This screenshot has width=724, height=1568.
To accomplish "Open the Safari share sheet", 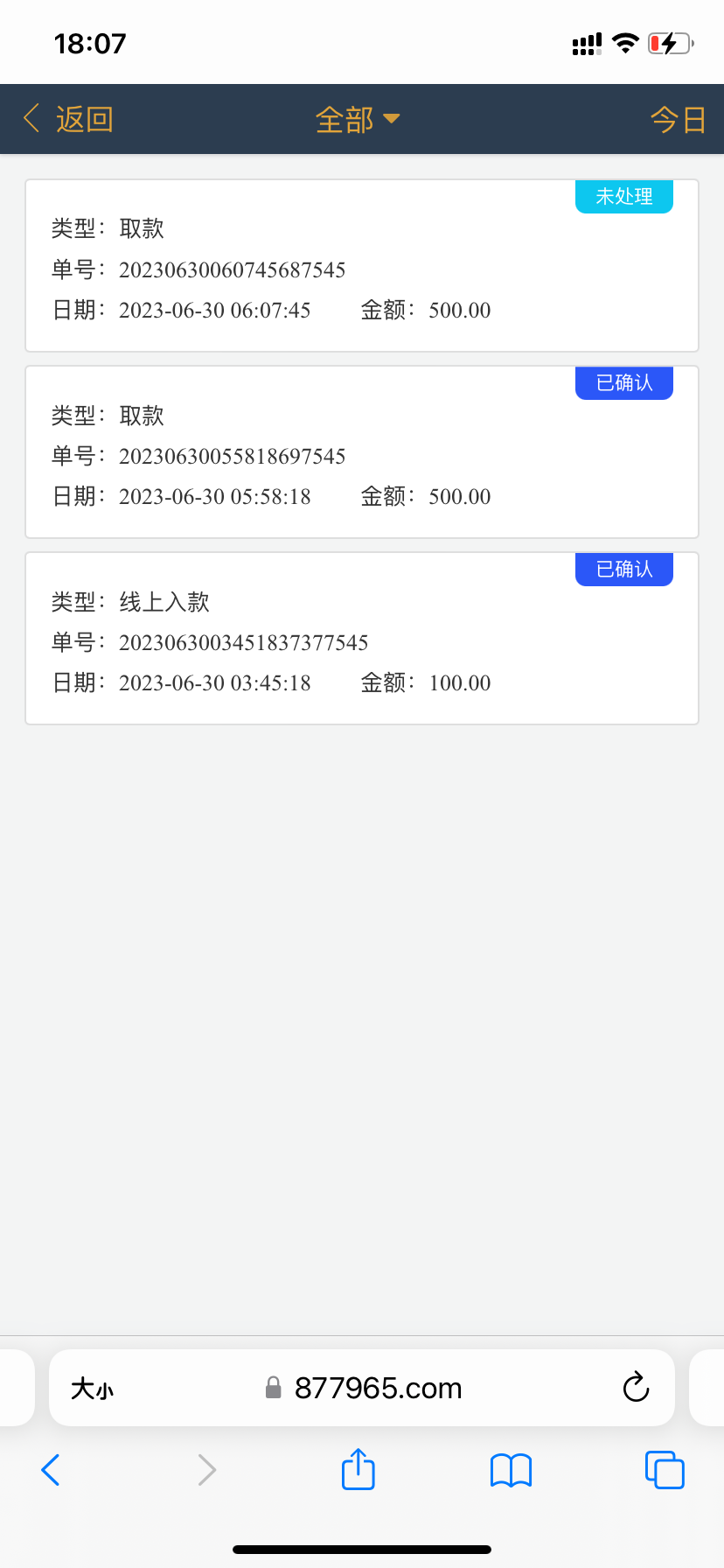I will coord(358,1469).
